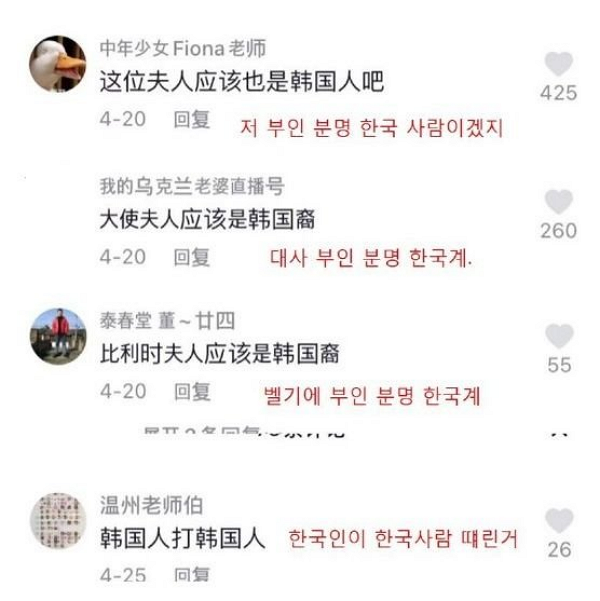The width and height of the screenshot is (600, 601).
Task: Reply to the comment 比利时夫人应该是韩国裔
Action: pyautogui.click(x=192, y=391)
